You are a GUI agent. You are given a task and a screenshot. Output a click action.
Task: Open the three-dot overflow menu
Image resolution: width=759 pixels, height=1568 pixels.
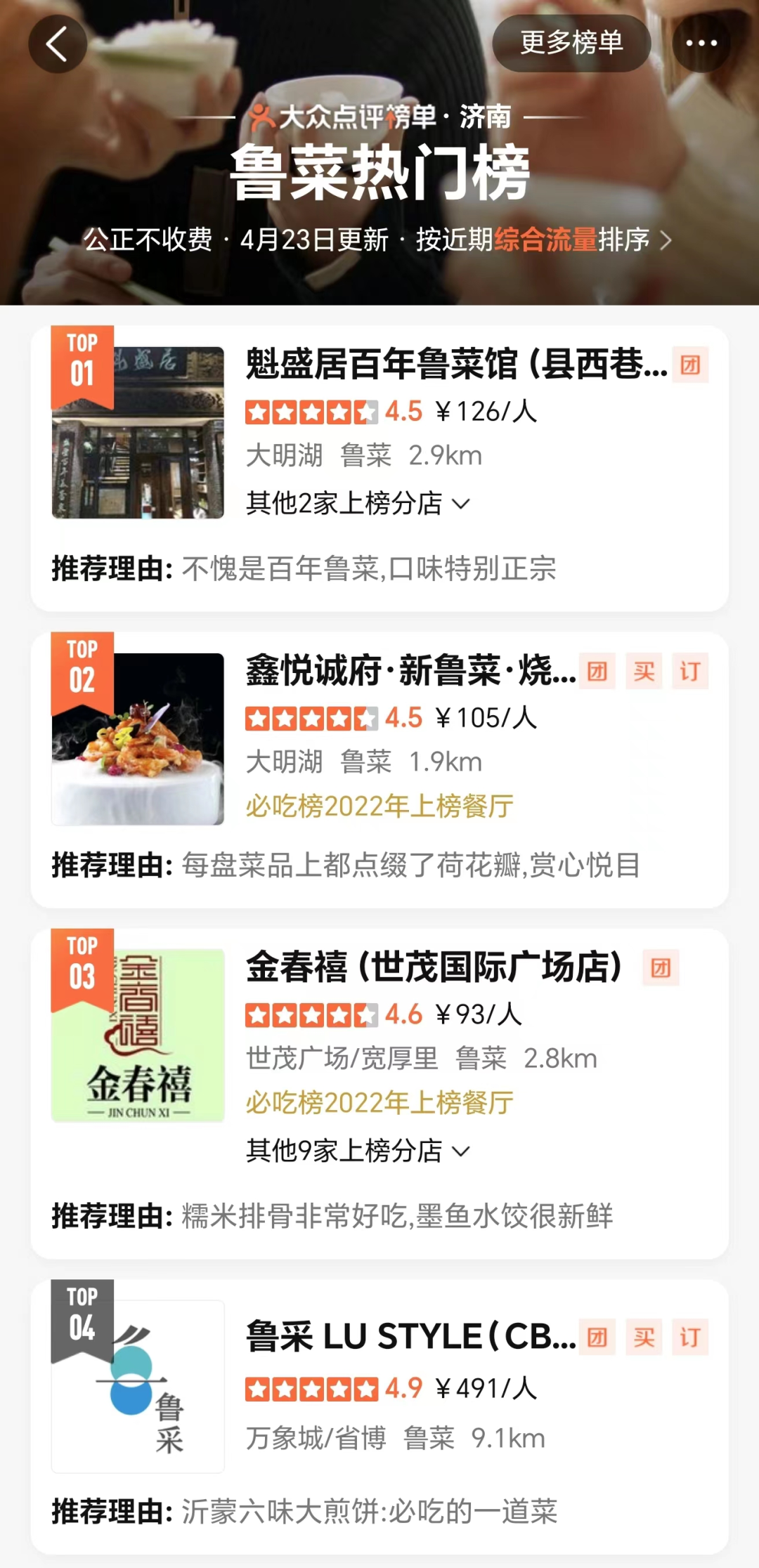pos(701,43)
